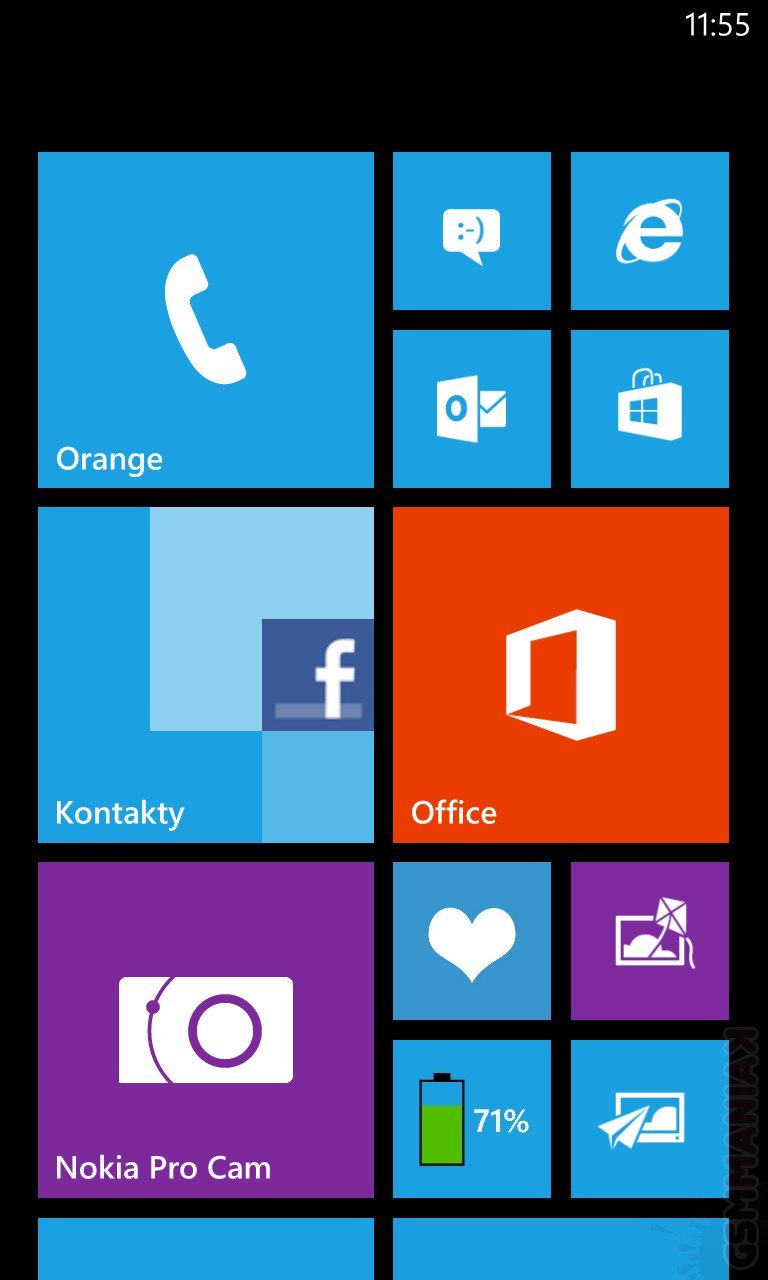
Task: Open the Messaging tile
Action: point(471,231)
